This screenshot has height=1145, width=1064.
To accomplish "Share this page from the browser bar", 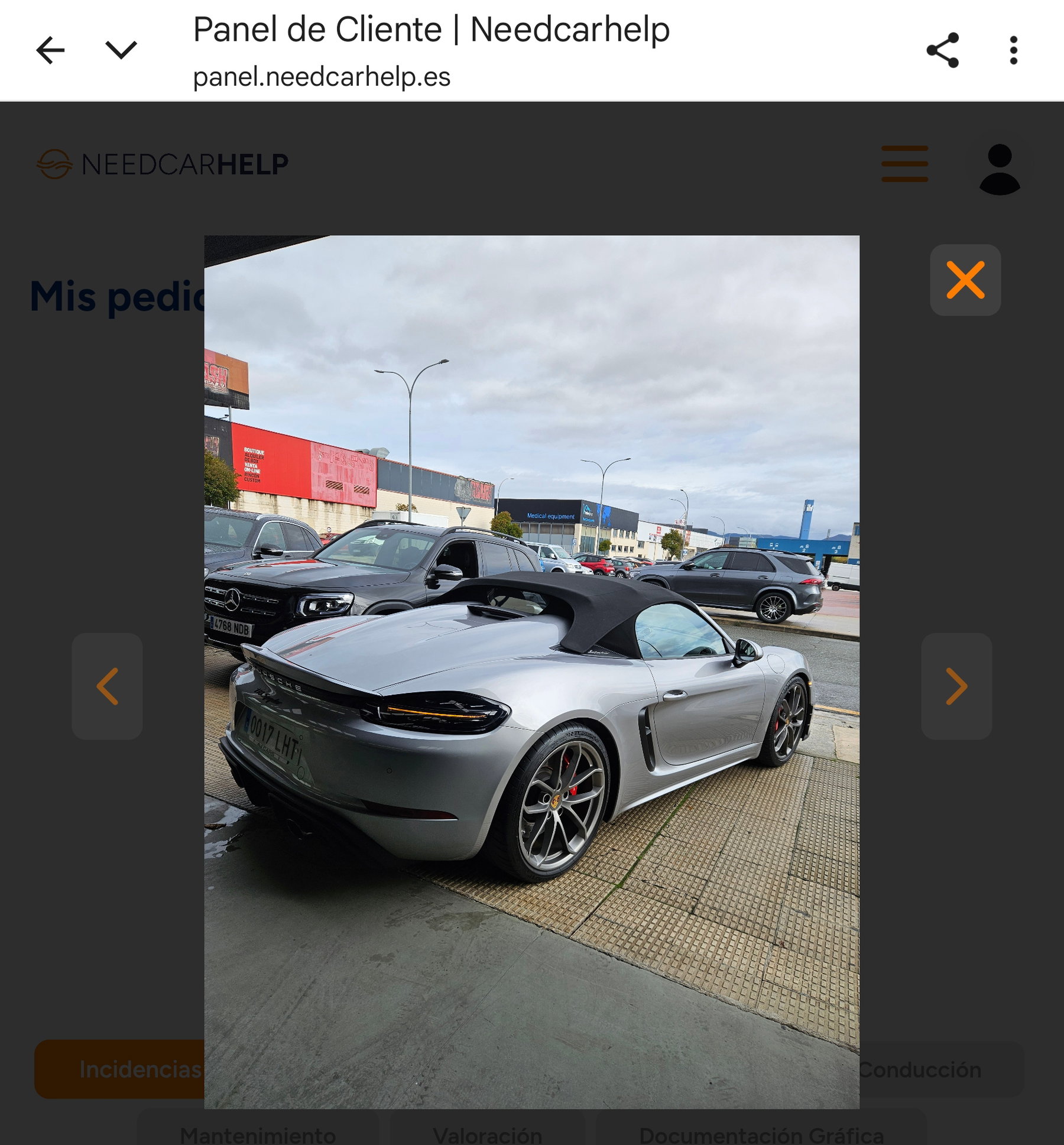I will pos(942,50).
